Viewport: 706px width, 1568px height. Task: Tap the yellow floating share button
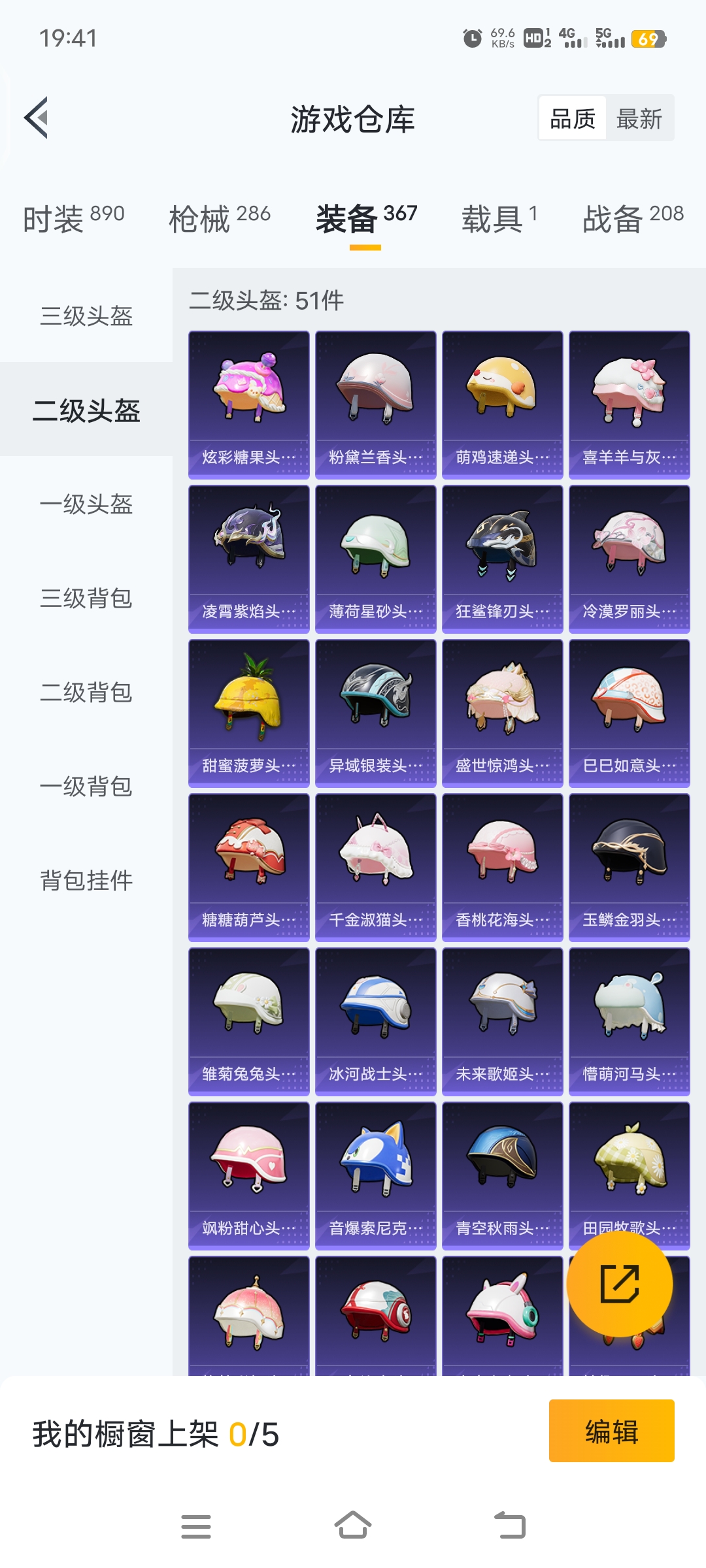point(620,1284)
